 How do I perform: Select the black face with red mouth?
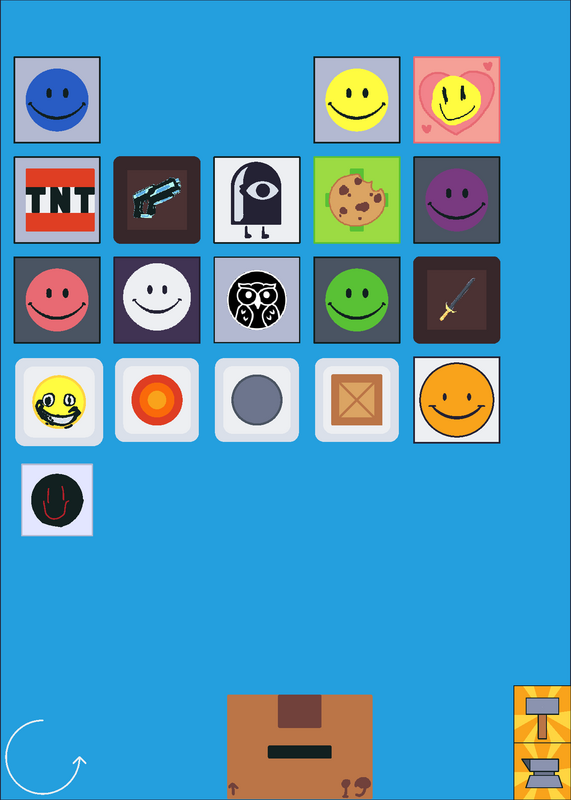pyautogui.click(x=57, y=500)
